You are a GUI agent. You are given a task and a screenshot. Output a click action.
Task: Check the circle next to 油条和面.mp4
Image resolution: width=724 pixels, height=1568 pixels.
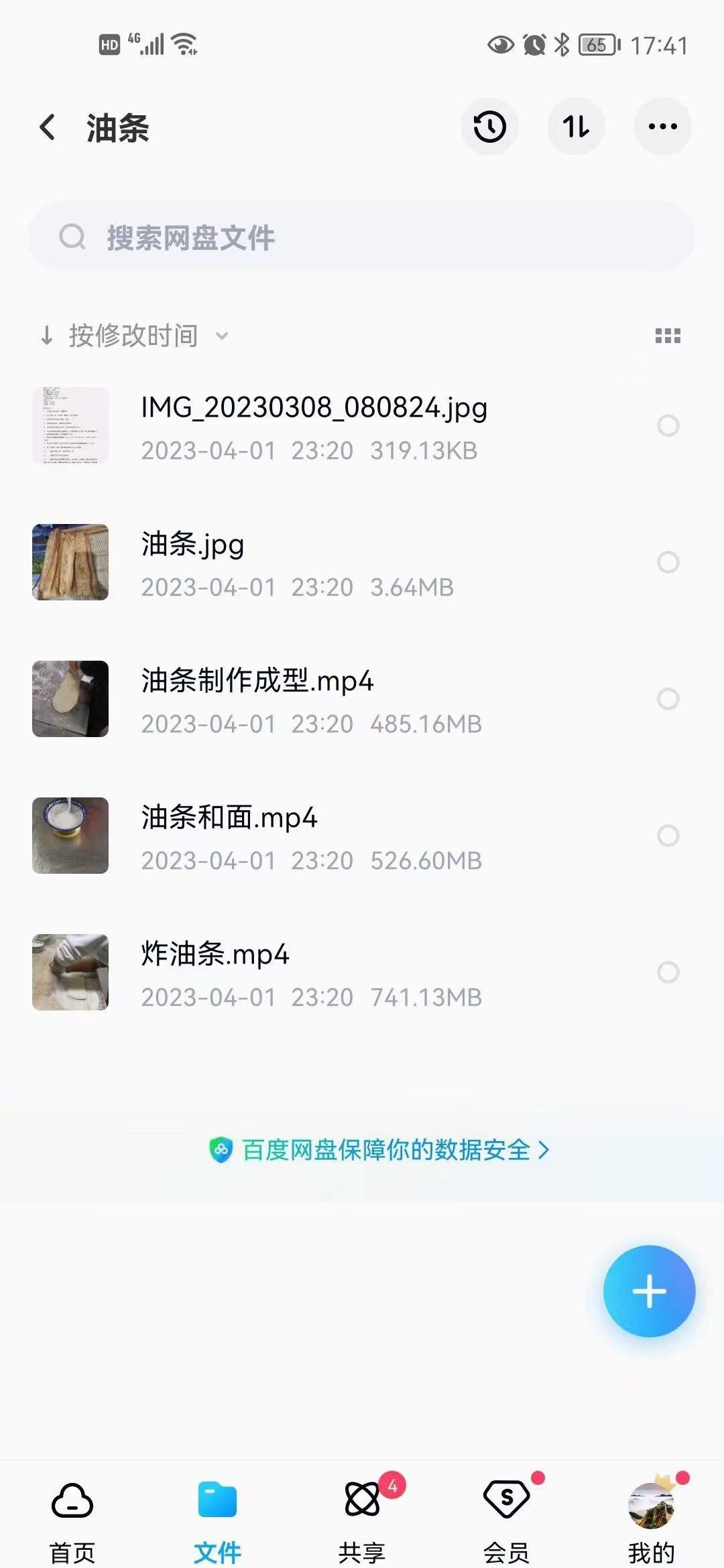[668, 835]
